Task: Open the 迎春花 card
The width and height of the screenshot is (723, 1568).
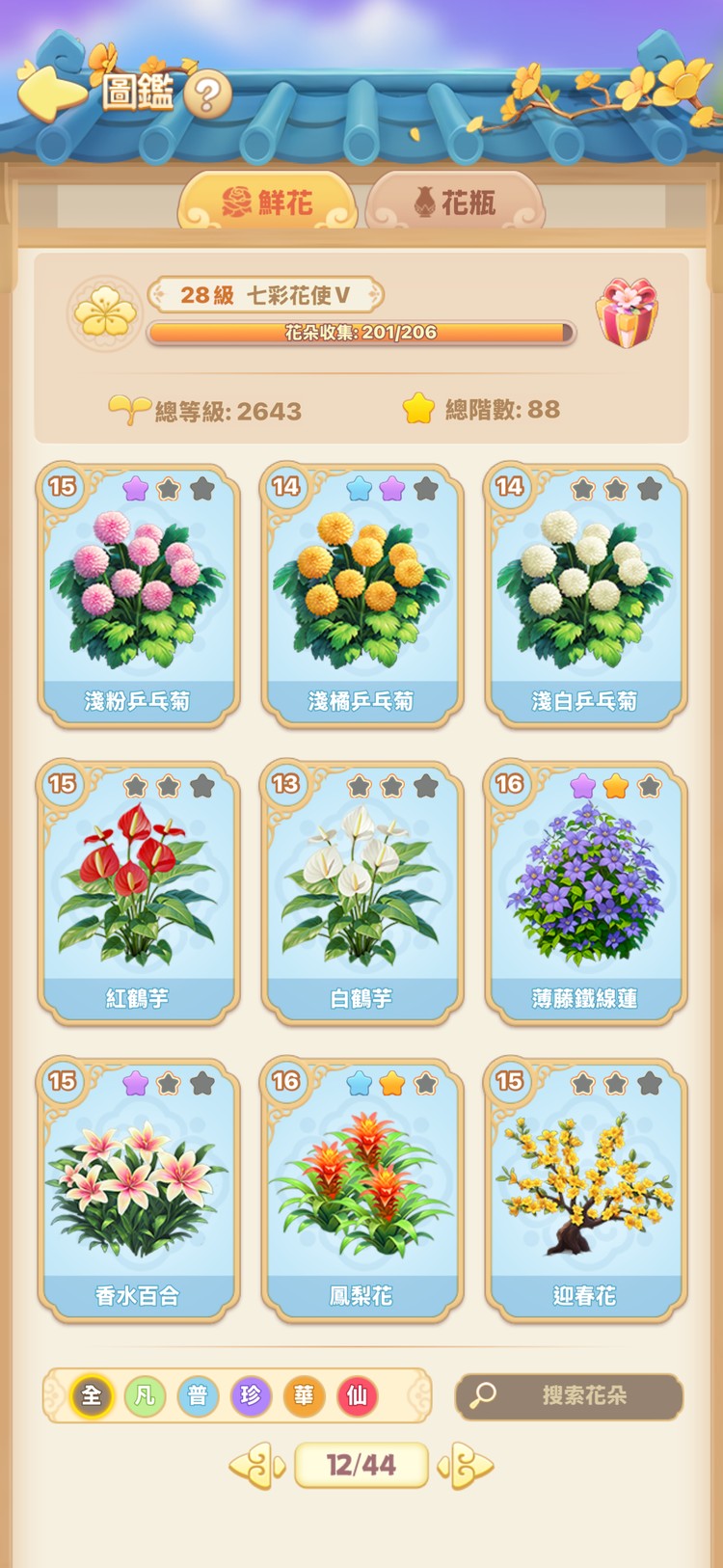Action: click(585, 1188)
